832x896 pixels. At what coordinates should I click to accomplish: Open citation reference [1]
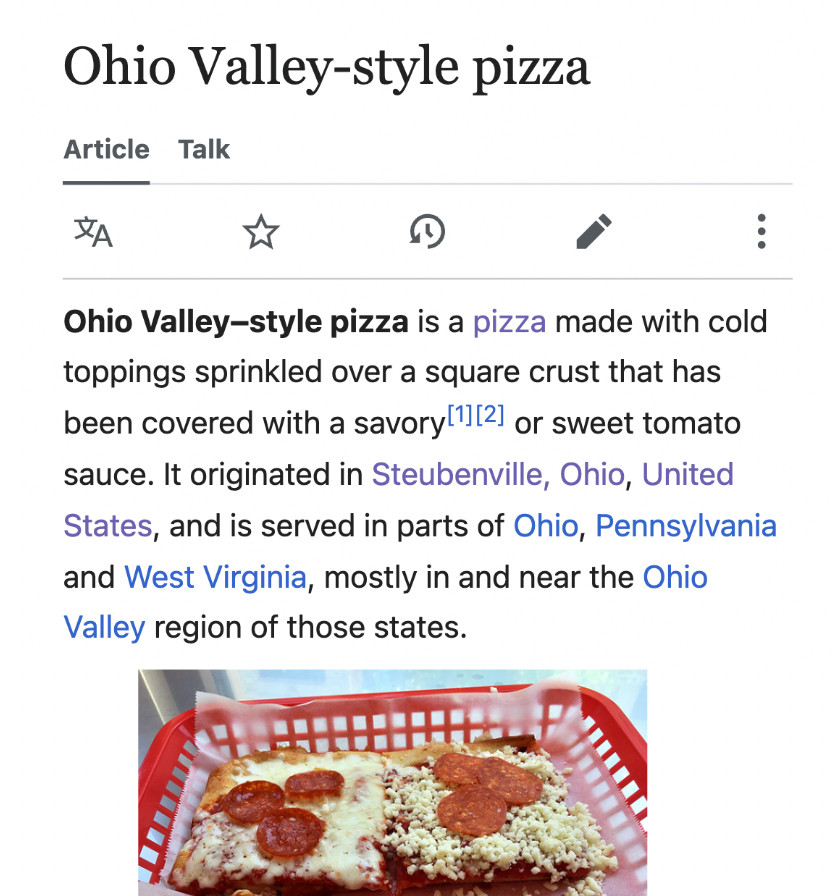tap(460, 414)
